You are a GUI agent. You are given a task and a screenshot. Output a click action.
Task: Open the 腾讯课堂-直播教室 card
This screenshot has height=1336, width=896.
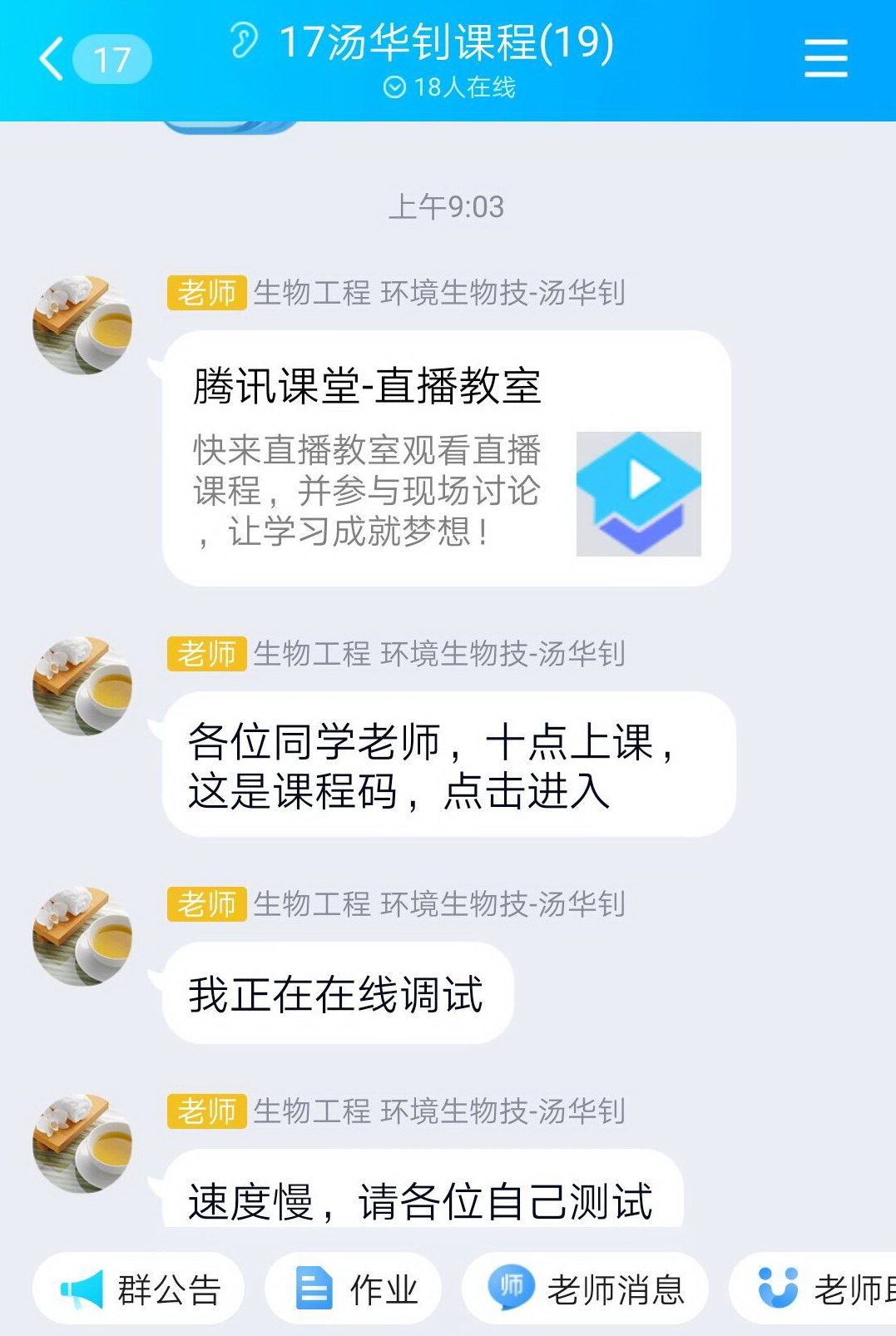click(447, 458)
